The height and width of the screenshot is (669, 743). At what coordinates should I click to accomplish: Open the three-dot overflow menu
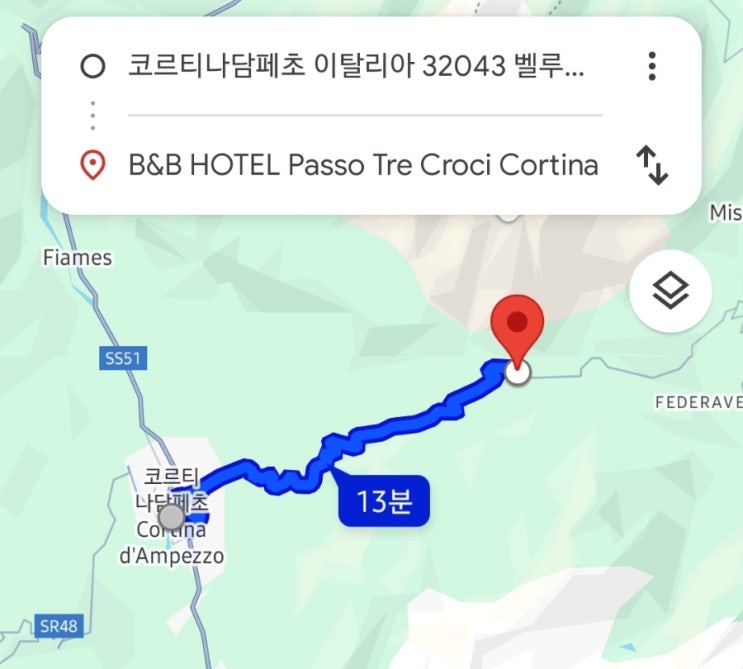coord(652,66)
